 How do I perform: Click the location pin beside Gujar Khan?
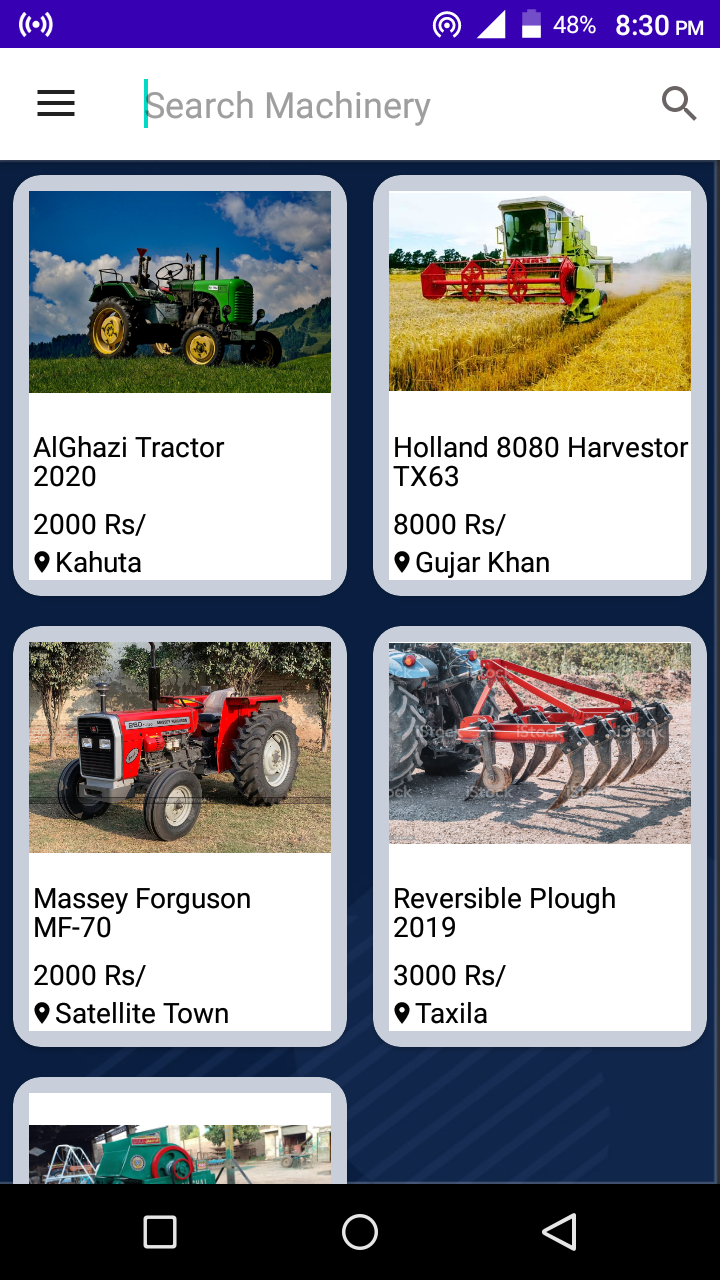pyautogui.click(x=402, y=562)
